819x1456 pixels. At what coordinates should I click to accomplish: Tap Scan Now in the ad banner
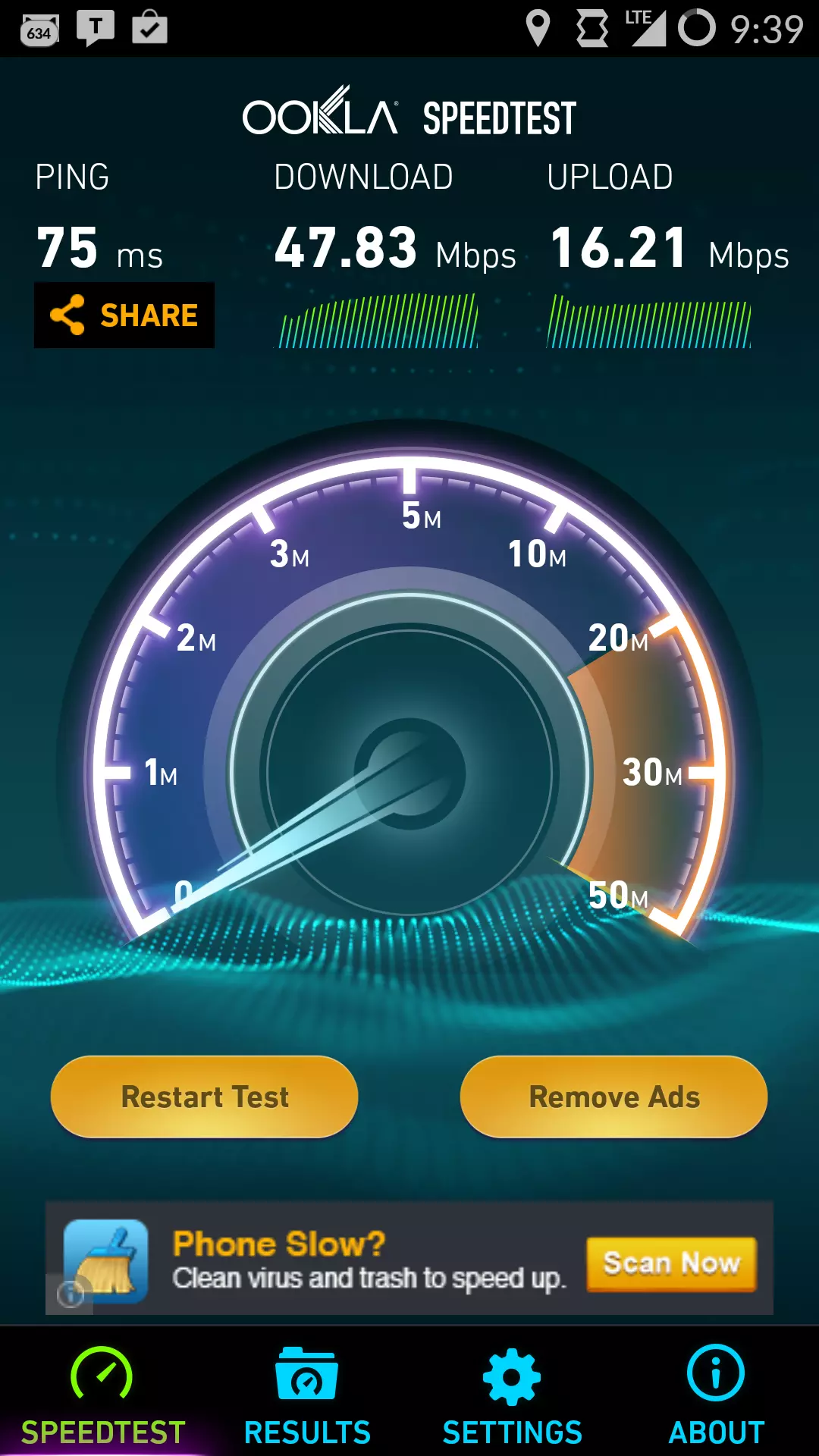point(671,1263)
